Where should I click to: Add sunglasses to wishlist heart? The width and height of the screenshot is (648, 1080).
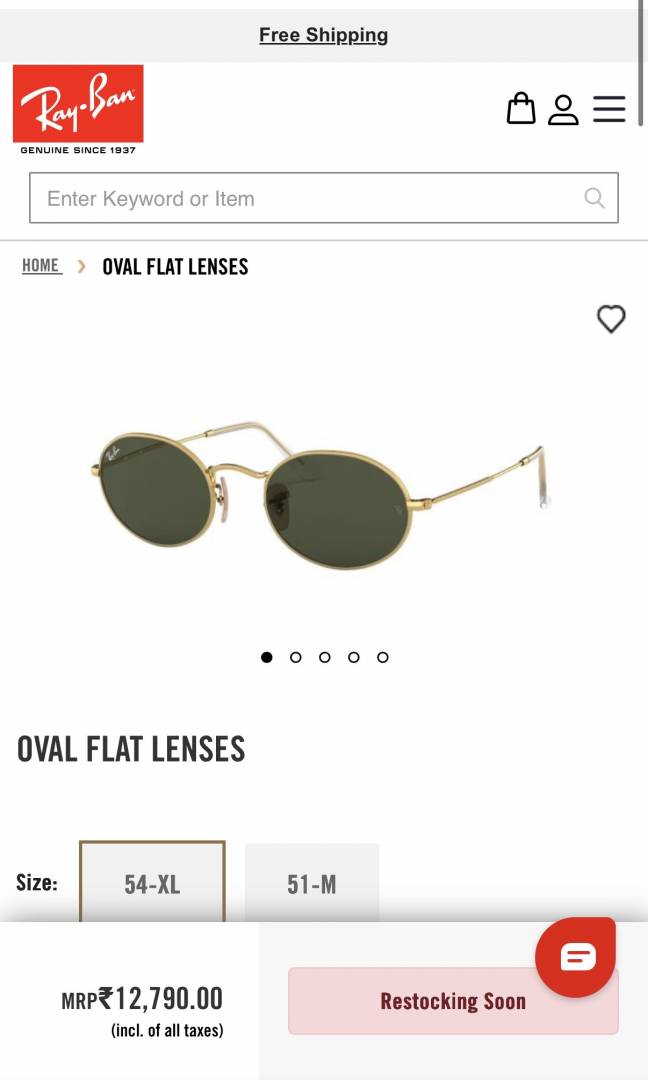tap(611, 319)
